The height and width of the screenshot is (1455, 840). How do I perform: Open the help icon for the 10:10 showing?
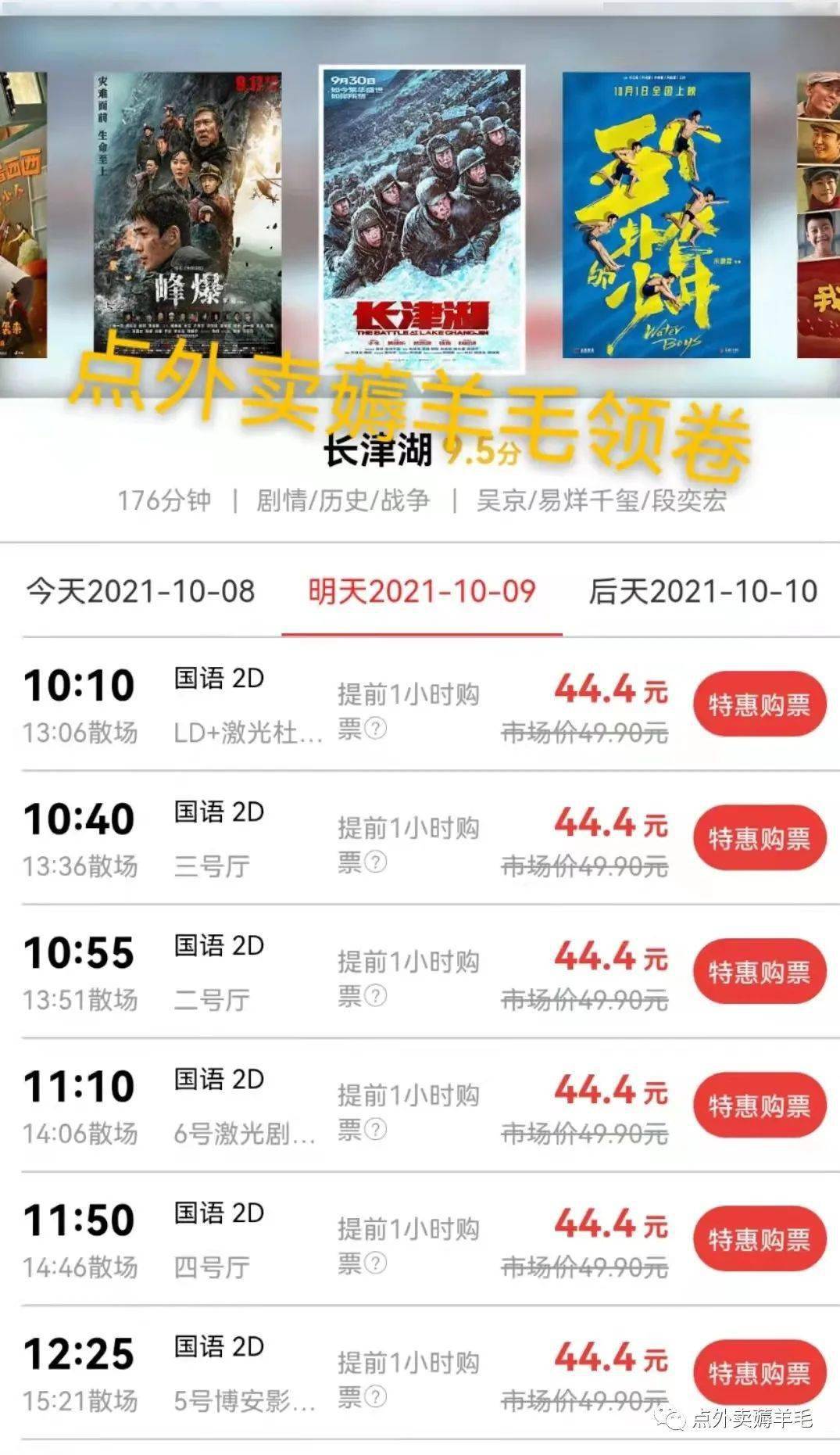point(376,729)
